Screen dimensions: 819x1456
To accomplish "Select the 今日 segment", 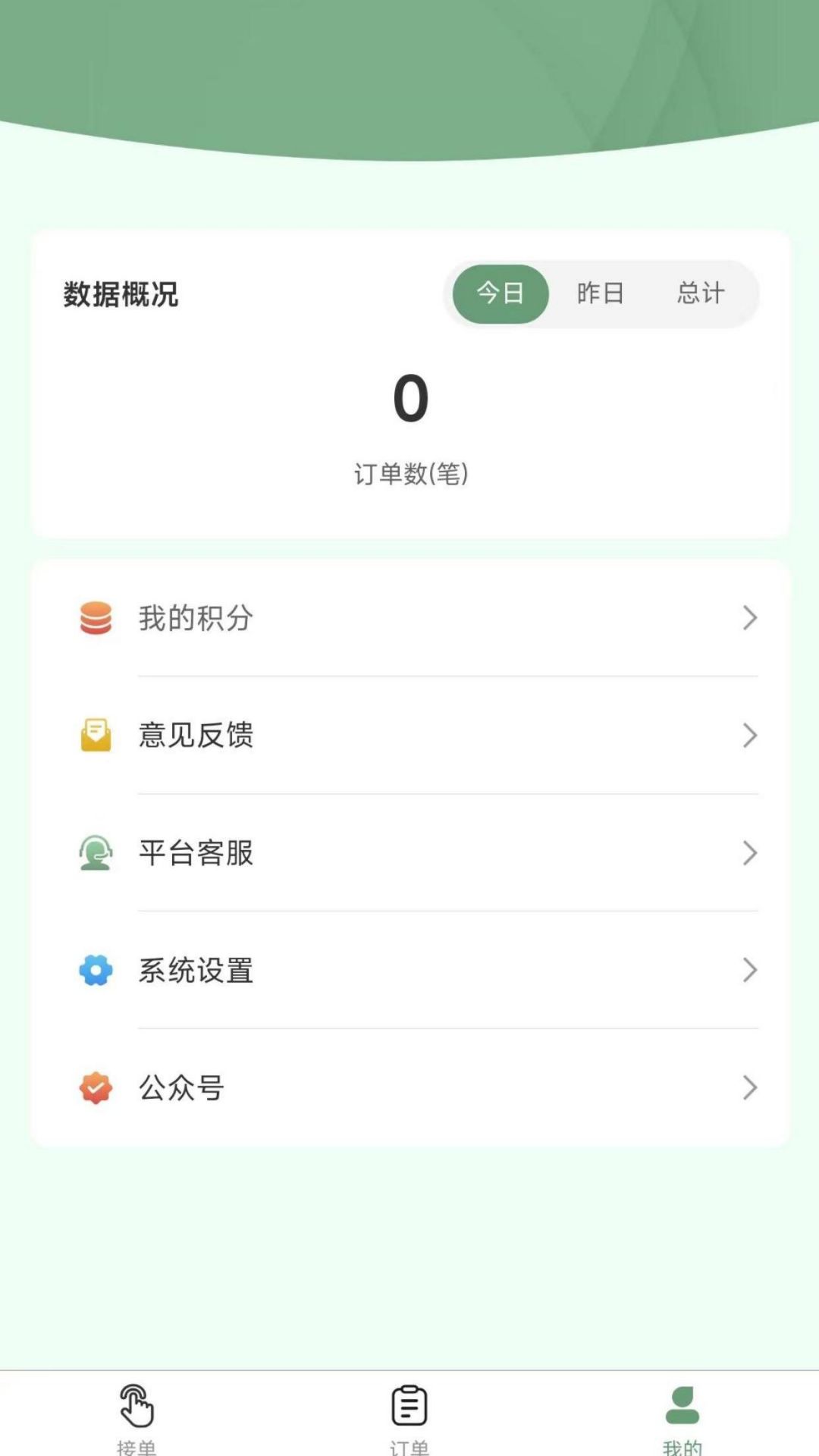I will tap(500, 293).
